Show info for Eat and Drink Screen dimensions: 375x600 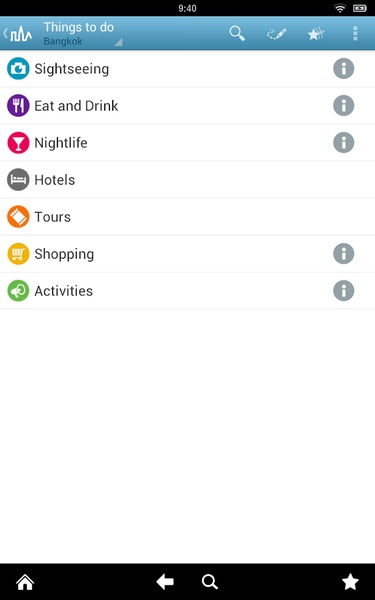(344, 106)
